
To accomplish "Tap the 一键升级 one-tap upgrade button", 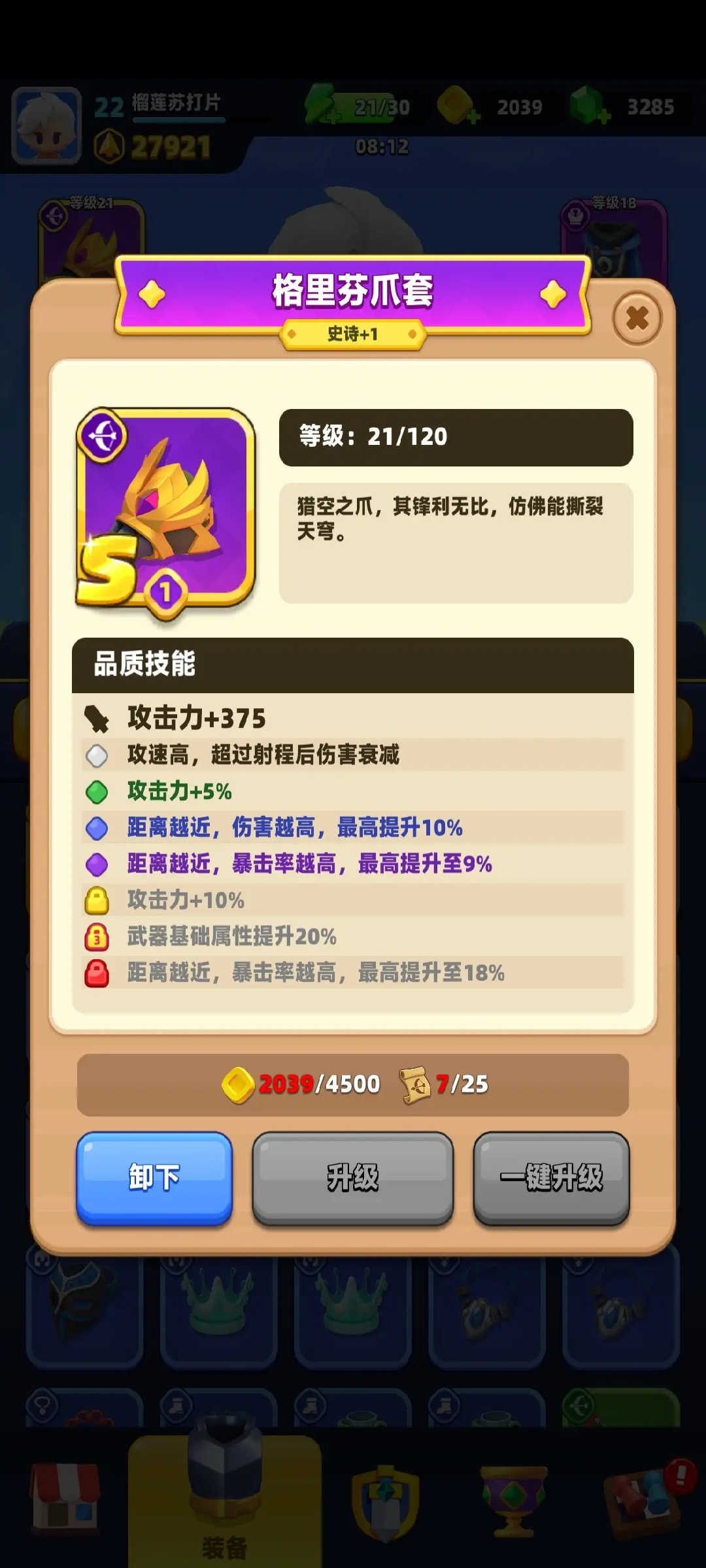I will 551,1177.
